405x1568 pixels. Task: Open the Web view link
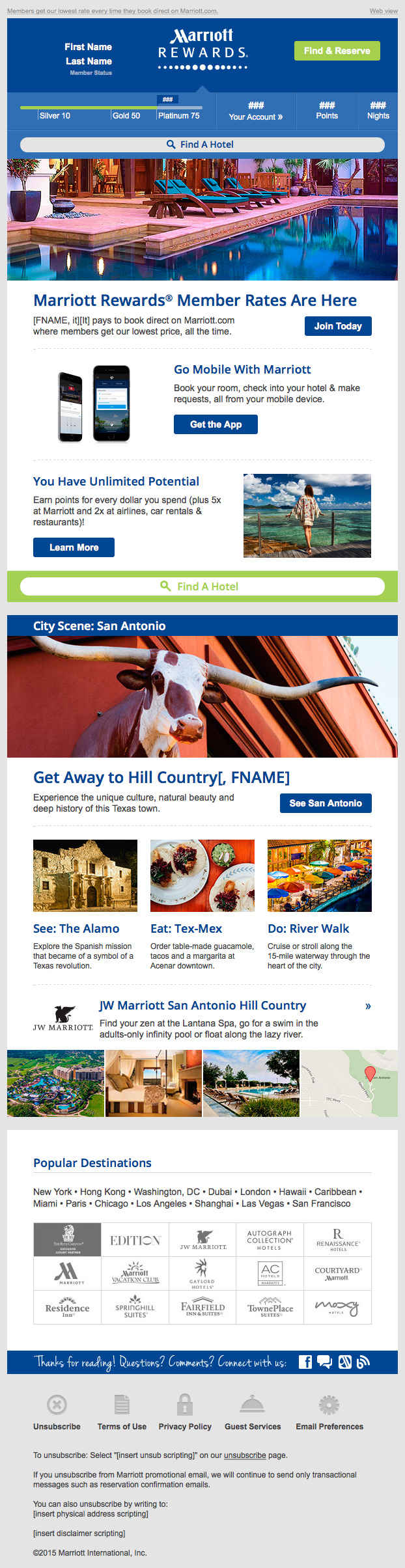384,11
